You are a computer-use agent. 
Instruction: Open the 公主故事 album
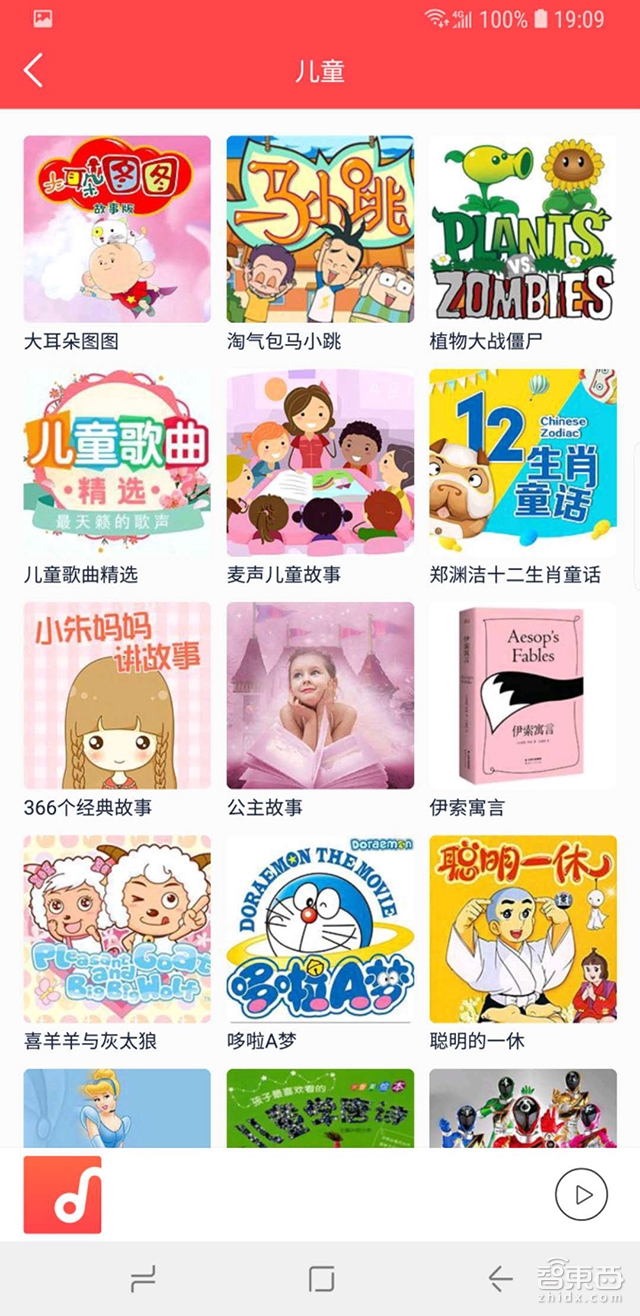pos(320,695)
